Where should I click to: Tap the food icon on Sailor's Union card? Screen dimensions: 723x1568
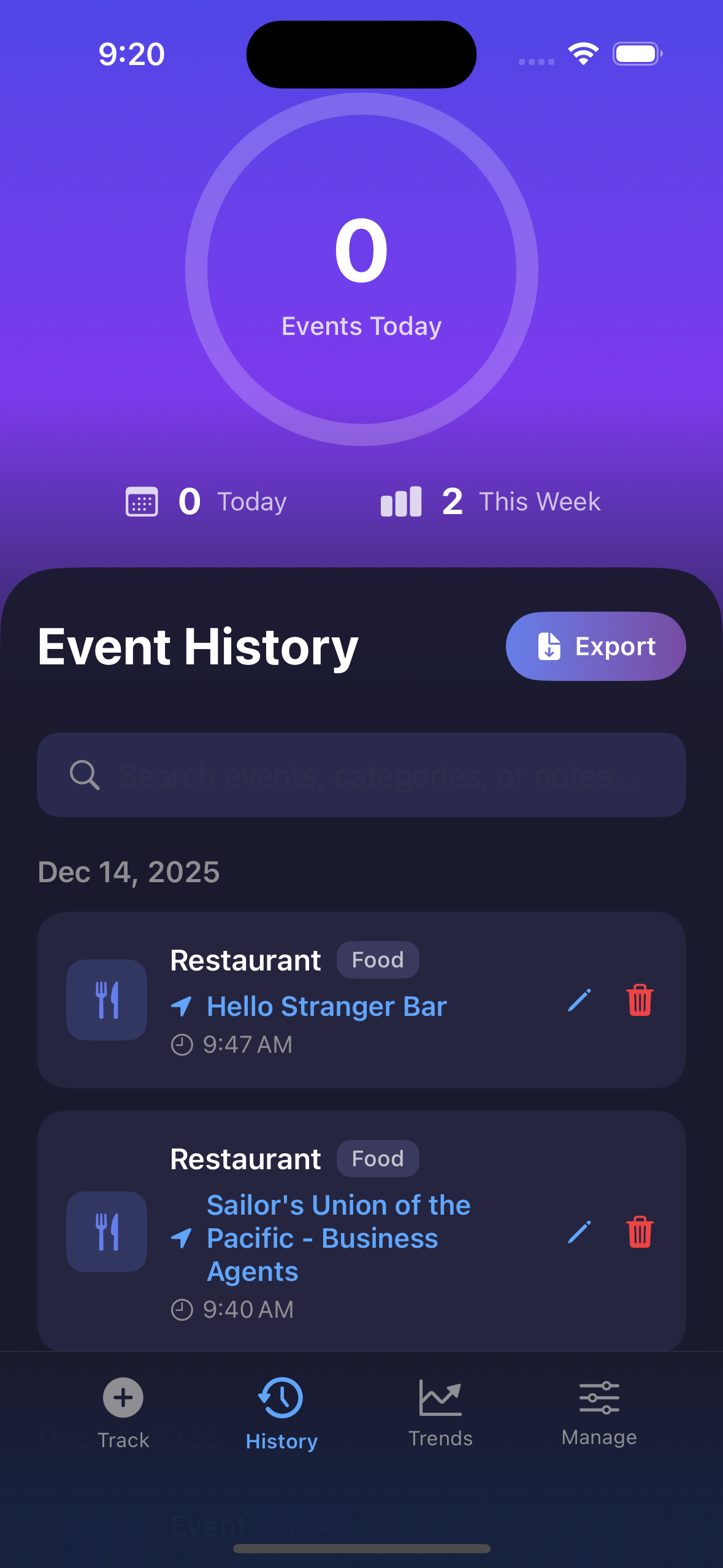pos(106,1233)
